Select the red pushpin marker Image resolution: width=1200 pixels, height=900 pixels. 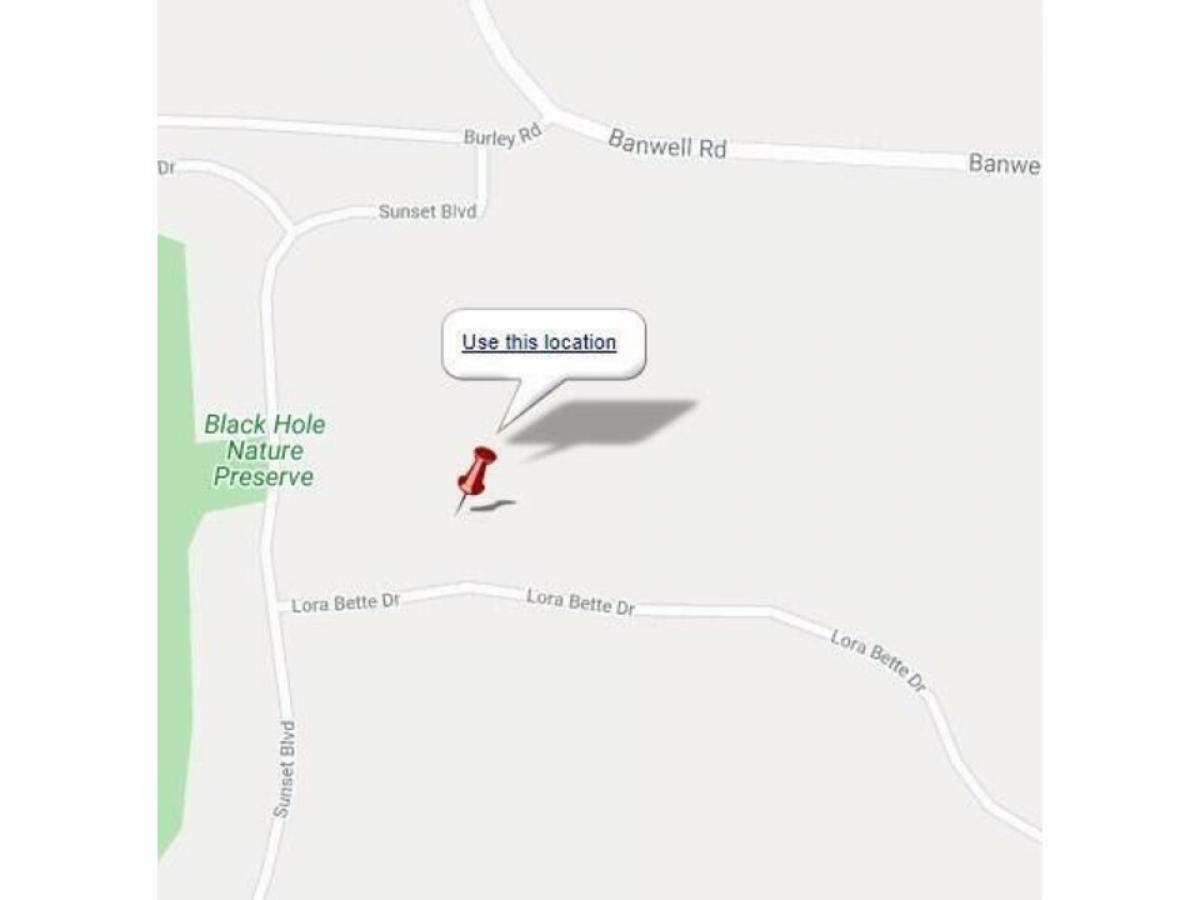477,474
